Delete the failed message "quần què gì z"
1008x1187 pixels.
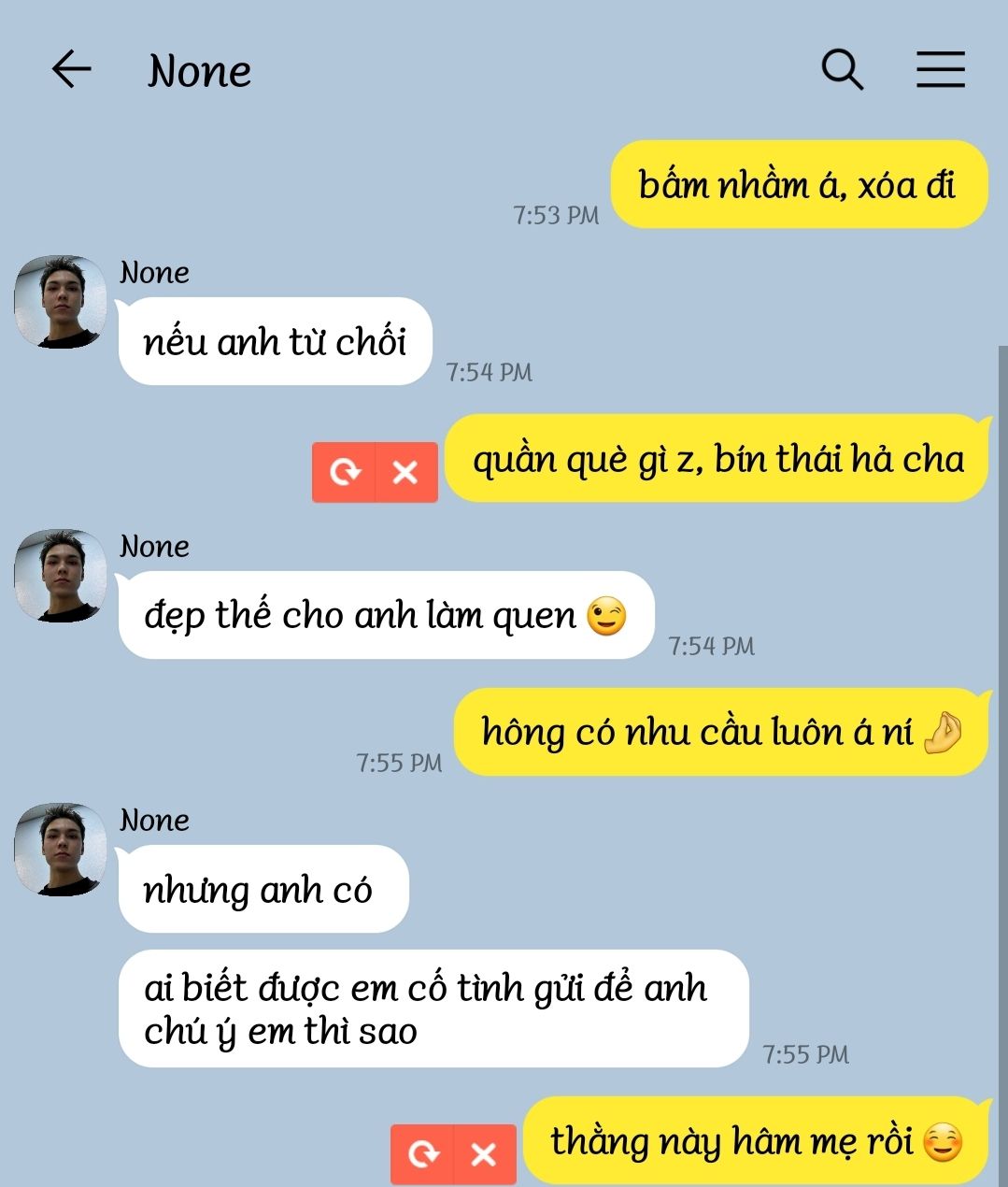pyautogui.click(x=405, y=472)
